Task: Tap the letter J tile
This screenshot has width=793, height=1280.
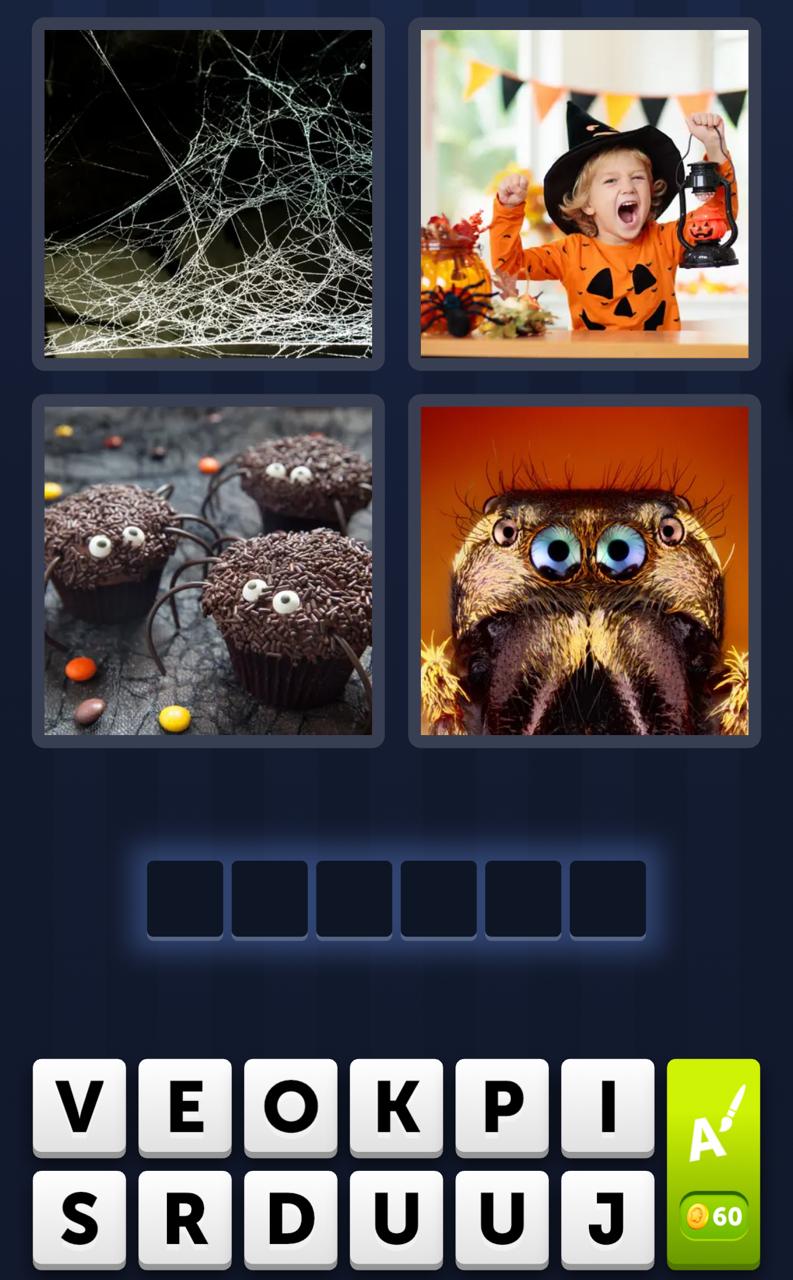Action: click(607, 1218)
